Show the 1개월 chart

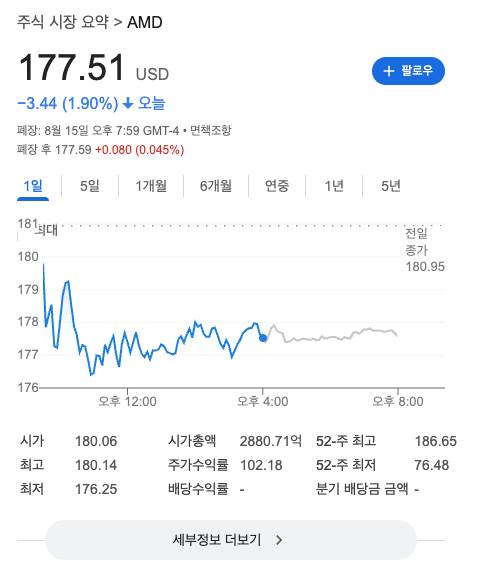coord(151,186)
